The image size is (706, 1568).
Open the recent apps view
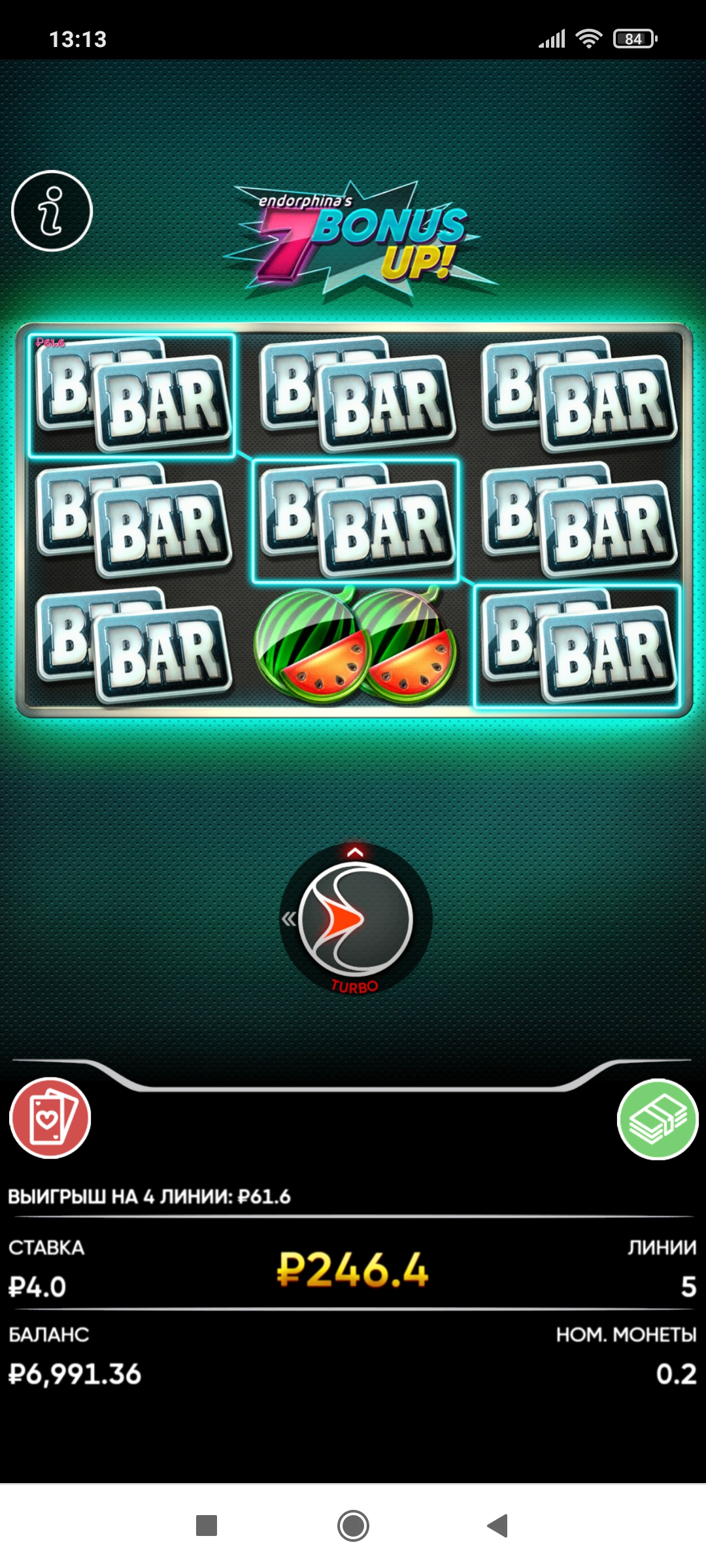coord(207,1526)
